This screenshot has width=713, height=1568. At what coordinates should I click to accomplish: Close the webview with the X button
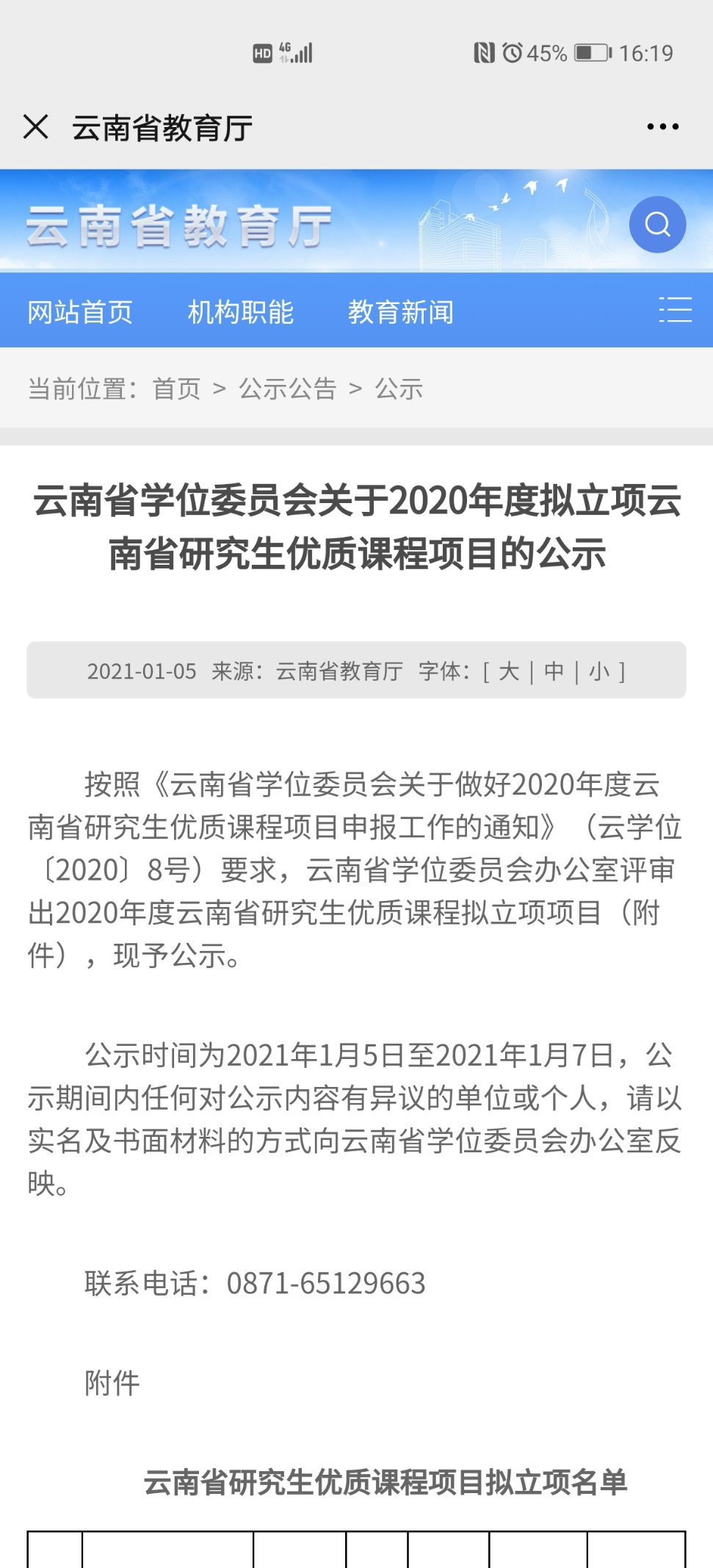click(36, 127)
